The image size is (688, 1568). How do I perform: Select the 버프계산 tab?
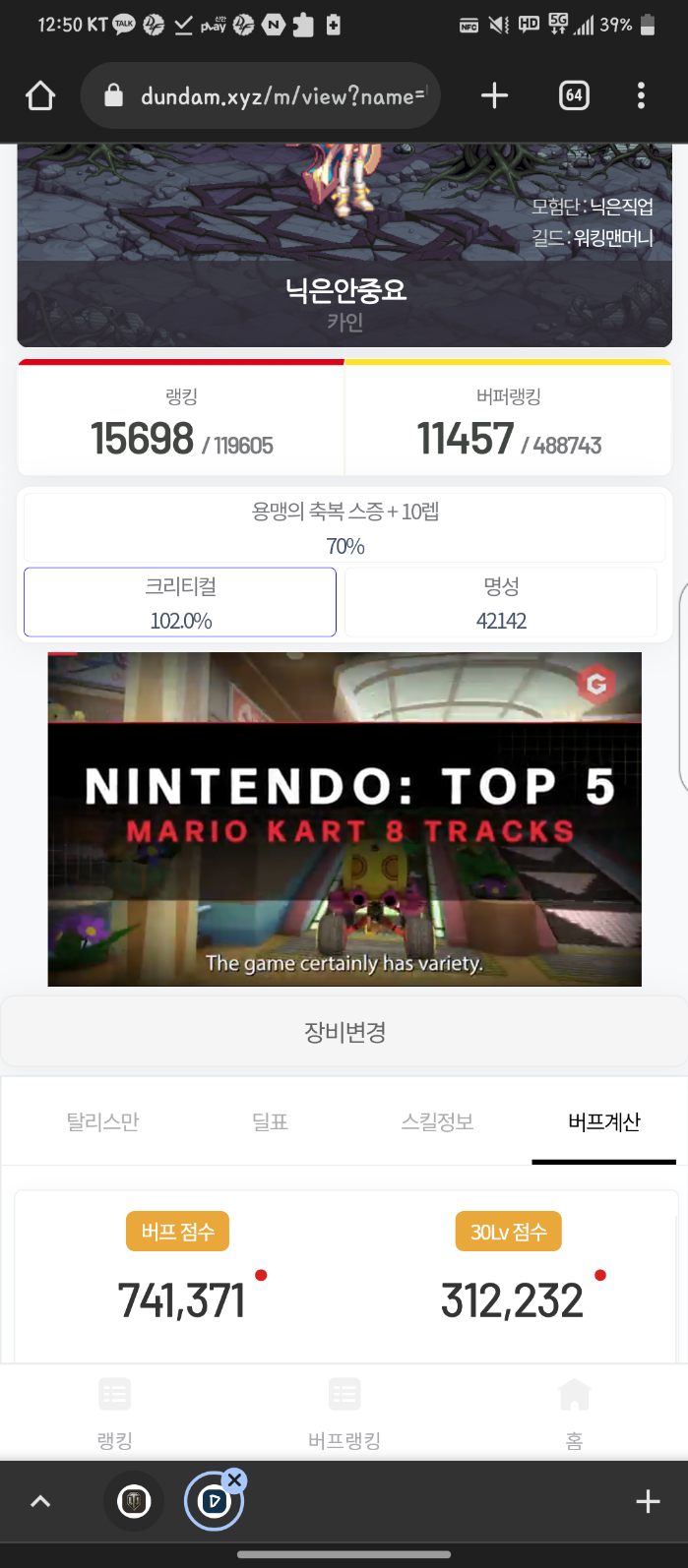pos(603,1121)
